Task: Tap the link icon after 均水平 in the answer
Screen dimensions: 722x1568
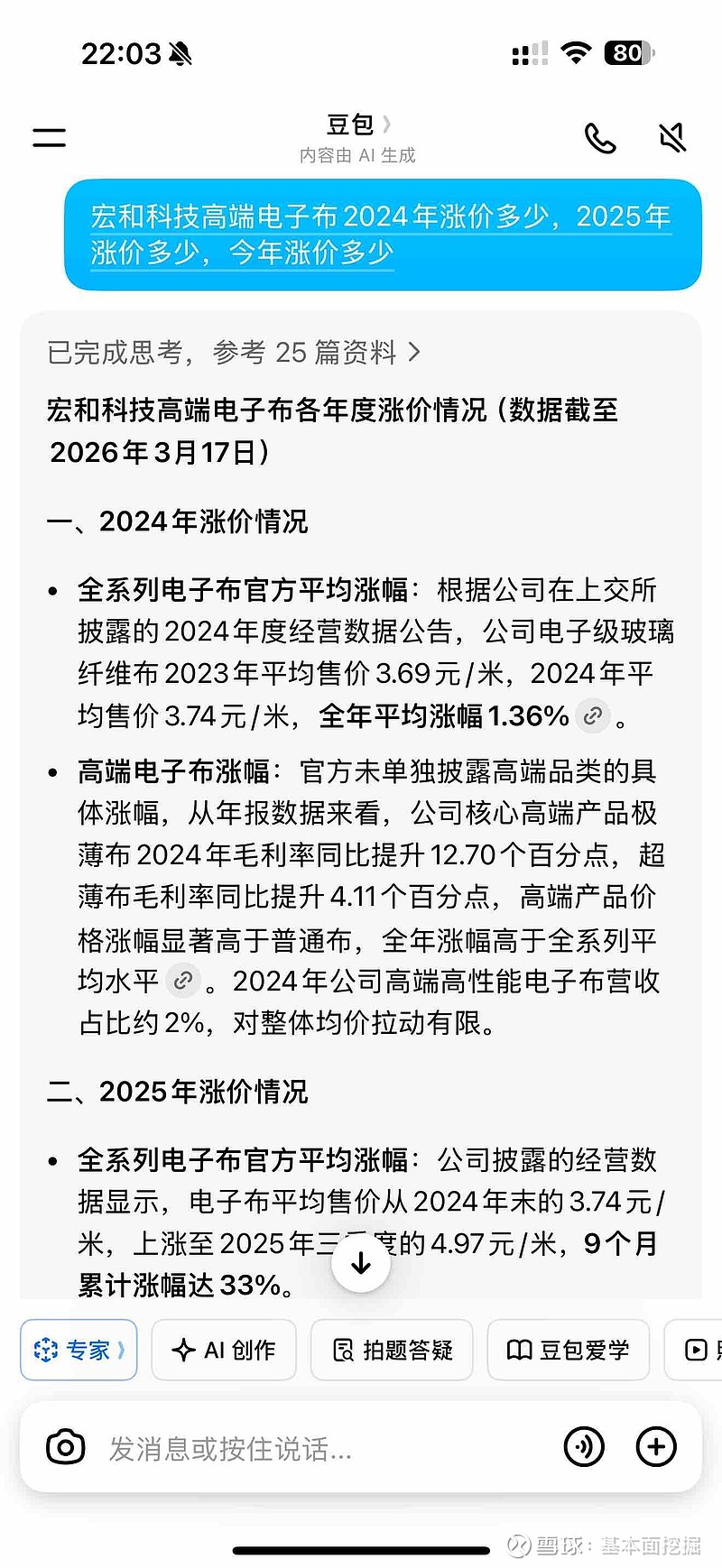Action: pos(183,981)
